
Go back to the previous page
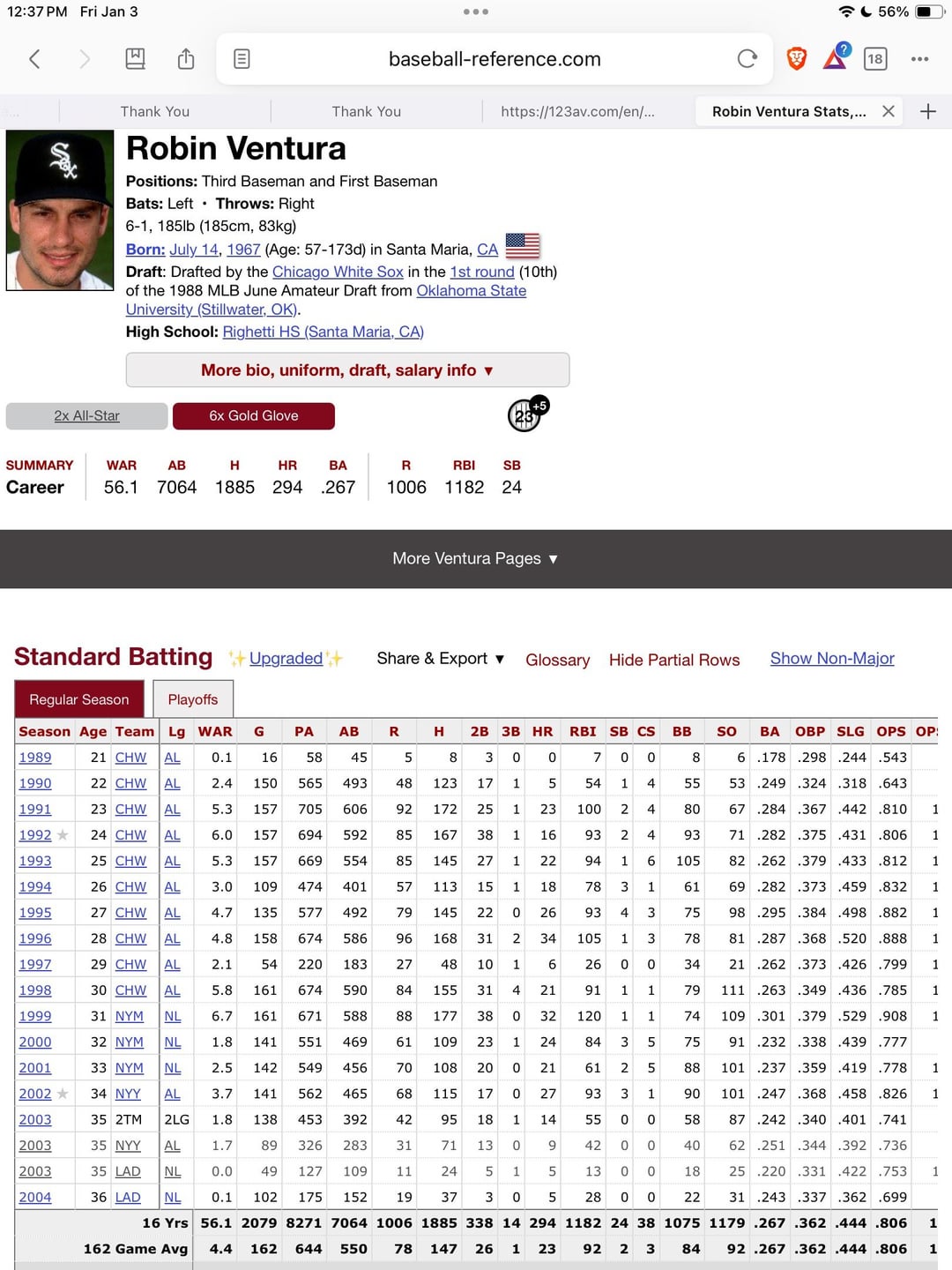[34, 59]
